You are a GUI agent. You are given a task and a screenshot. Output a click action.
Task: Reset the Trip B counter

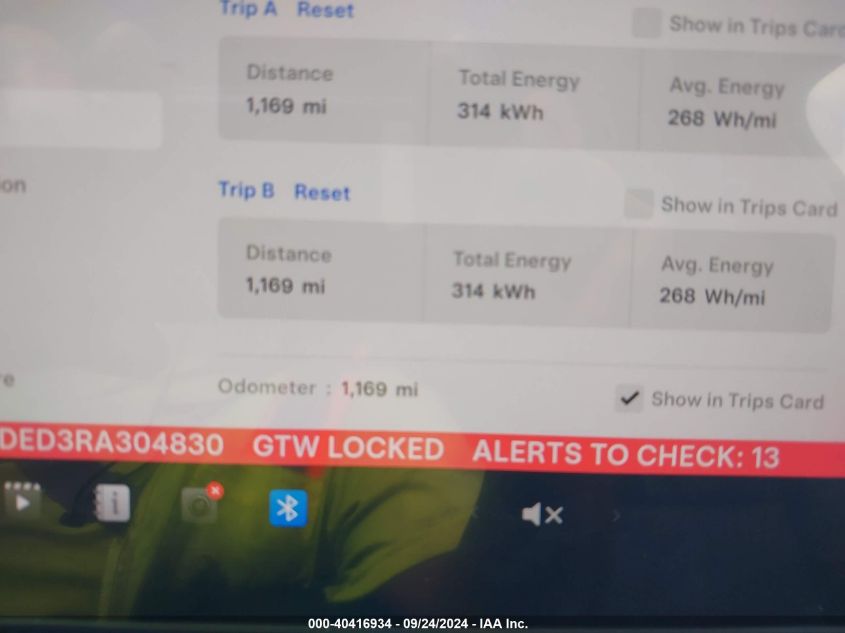click(322, 192)
